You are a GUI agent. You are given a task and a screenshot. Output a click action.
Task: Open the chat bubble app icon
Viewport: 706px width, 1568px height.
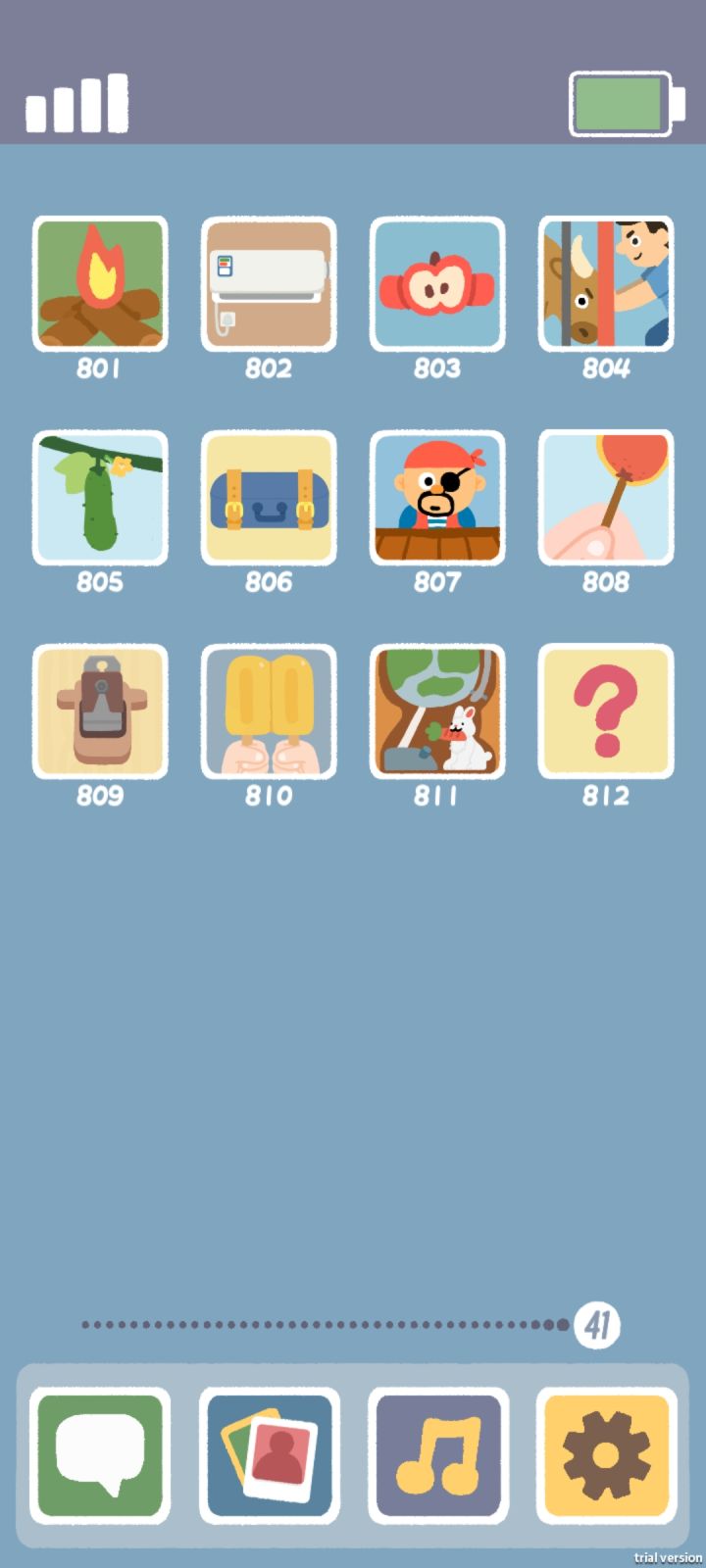coord(98,1453)
